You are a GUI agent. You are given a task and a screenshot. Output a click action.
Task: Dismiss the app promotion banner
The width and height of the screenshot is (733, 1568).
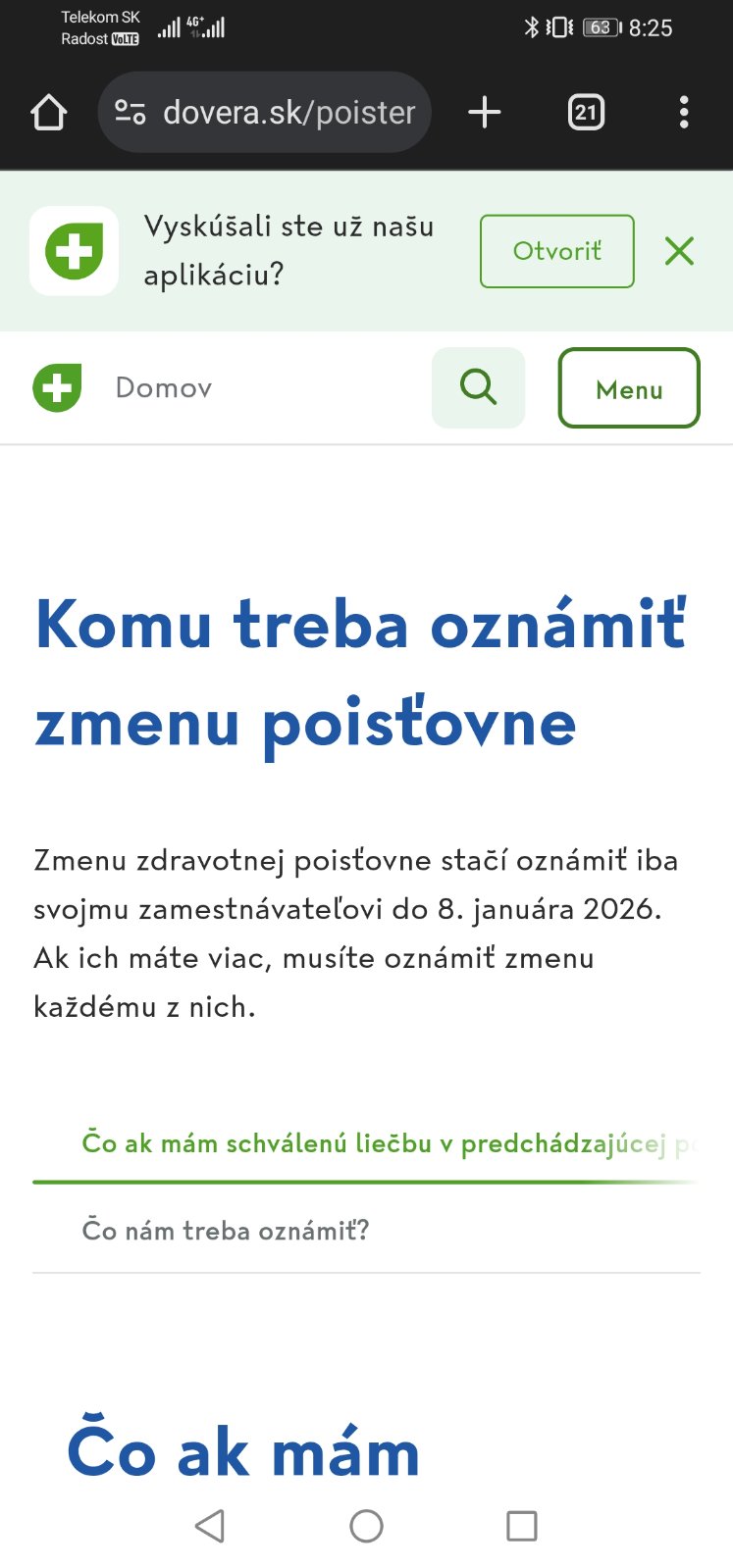pyautogui.click(x=679, y=251)
